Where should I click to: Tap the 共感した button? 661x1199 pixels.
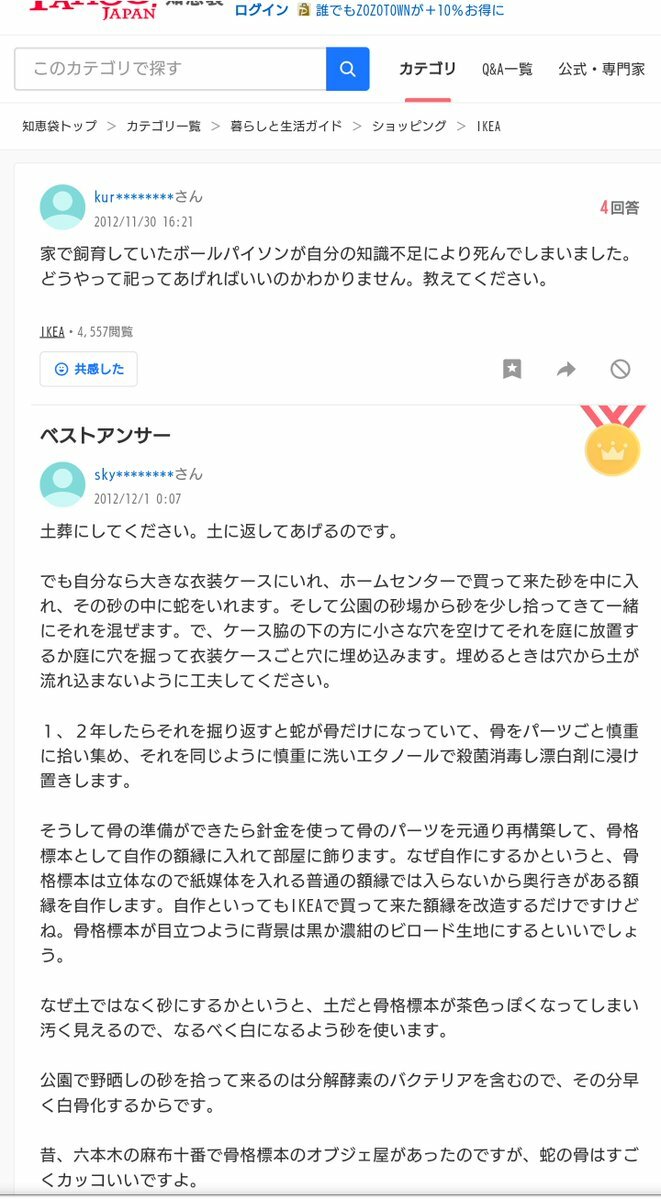(89, 369)
